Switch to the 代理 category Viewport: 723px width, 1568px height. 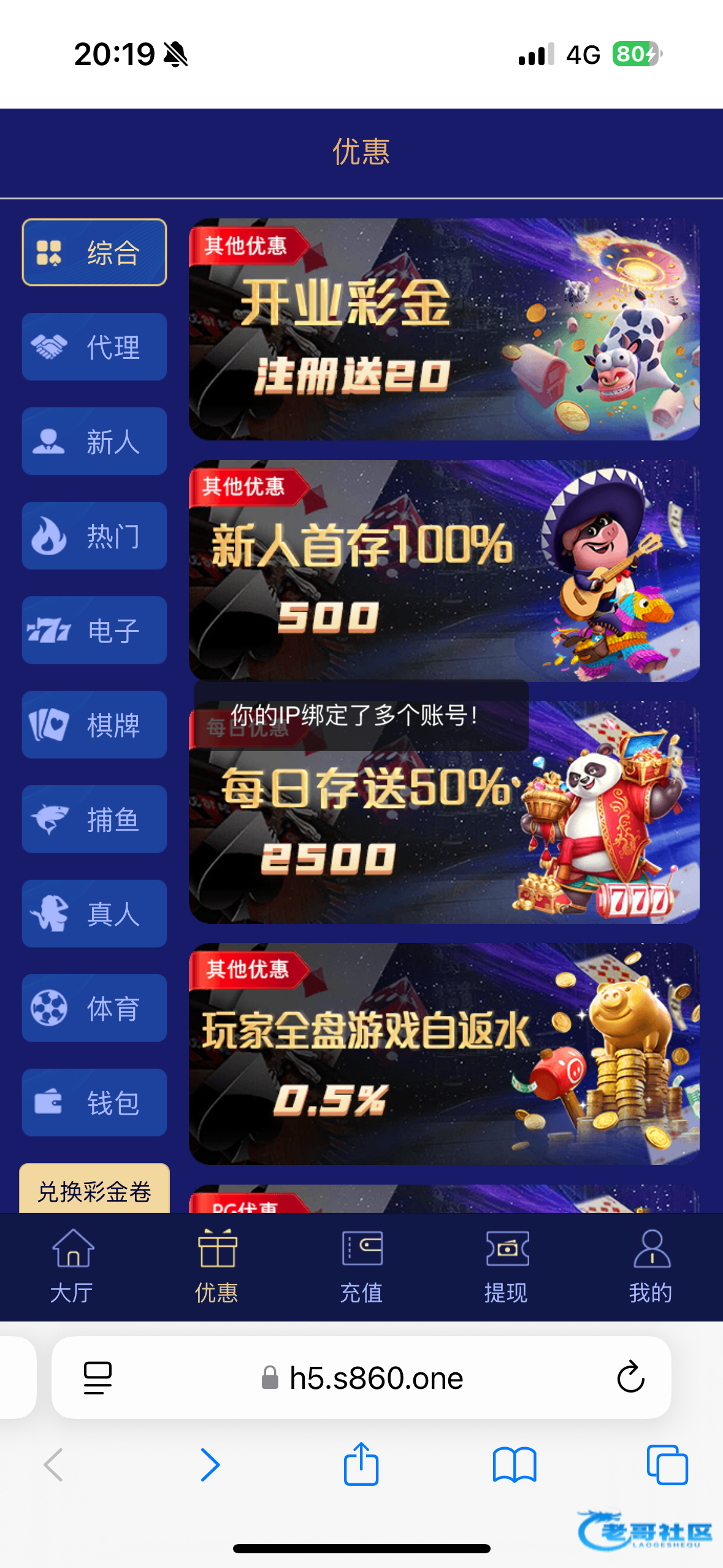pyautogui.click(x=94, y=347)
